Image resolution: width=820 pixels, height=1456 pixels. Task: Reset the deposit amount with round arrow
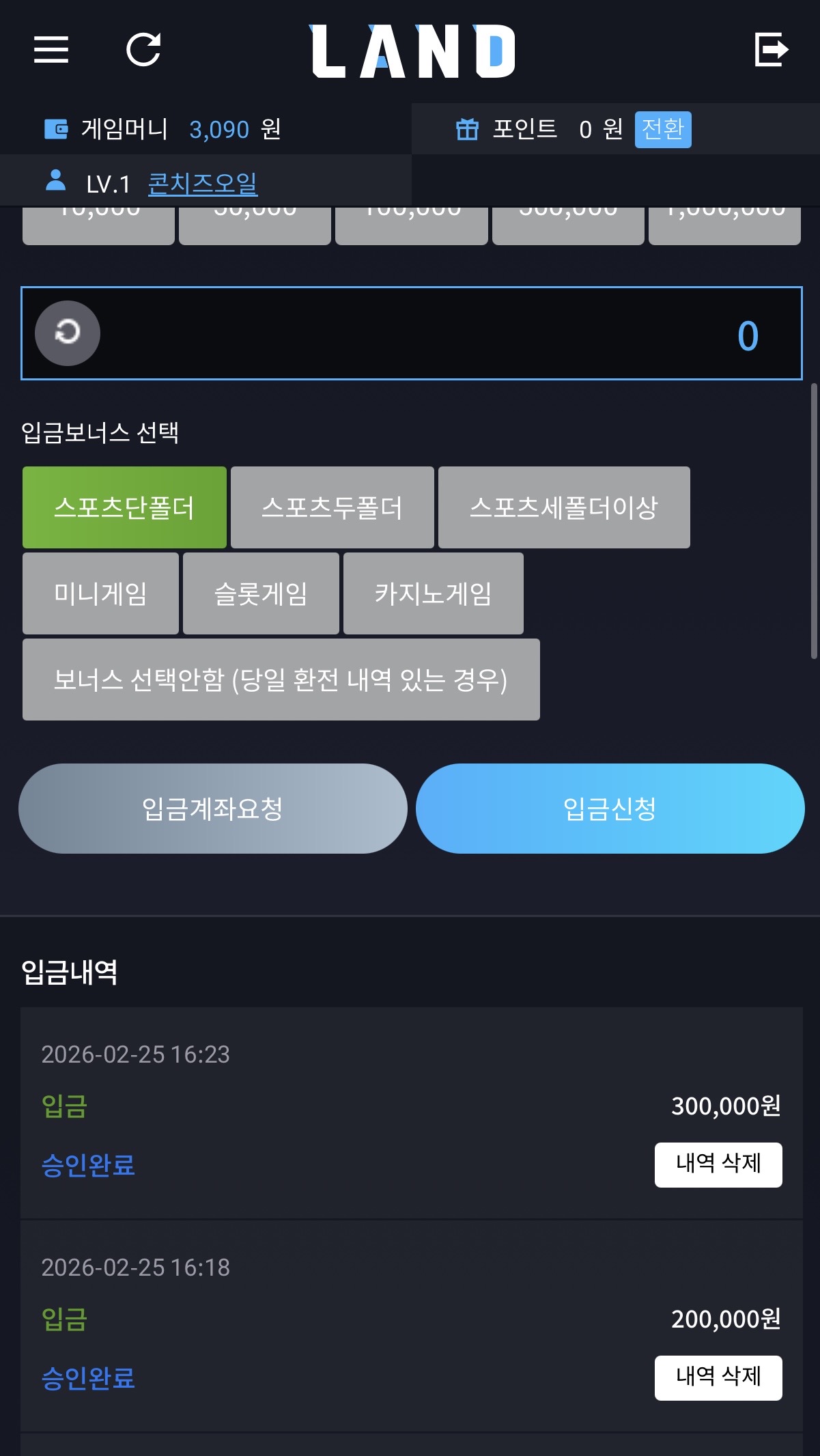[68, 333]
